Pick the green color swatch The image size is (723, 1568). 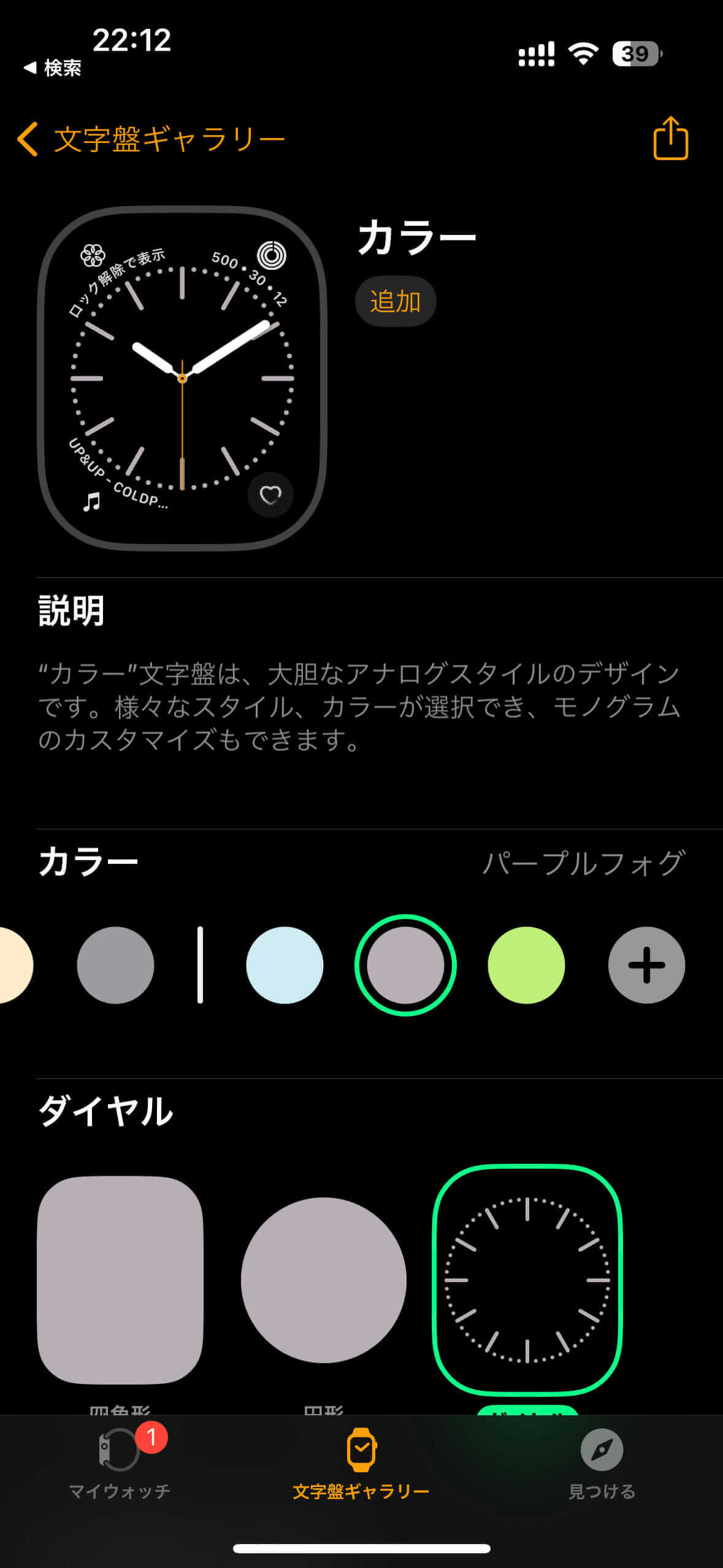point(526,964)
